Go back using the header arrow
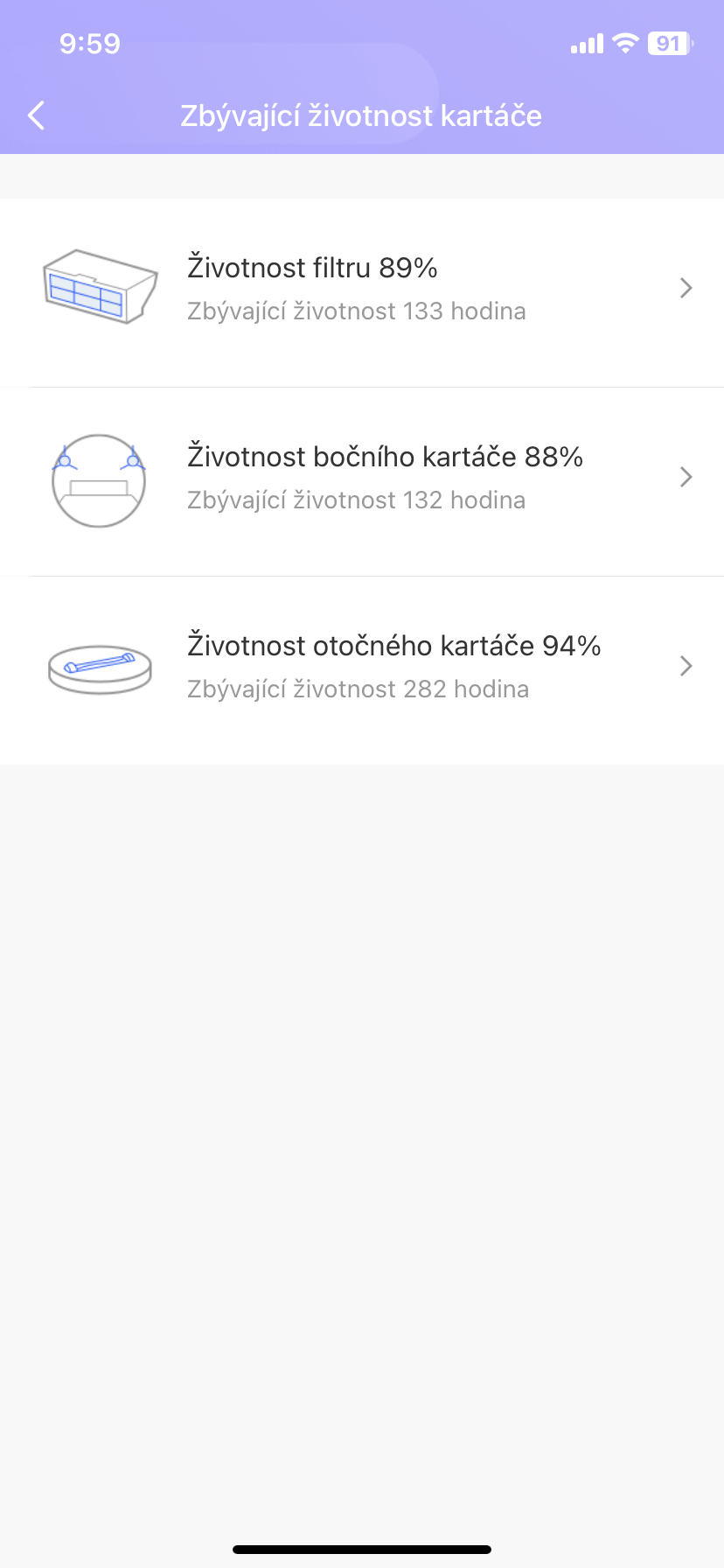Viewport: 724px width, 1568px height. click(x=36, y=115)
